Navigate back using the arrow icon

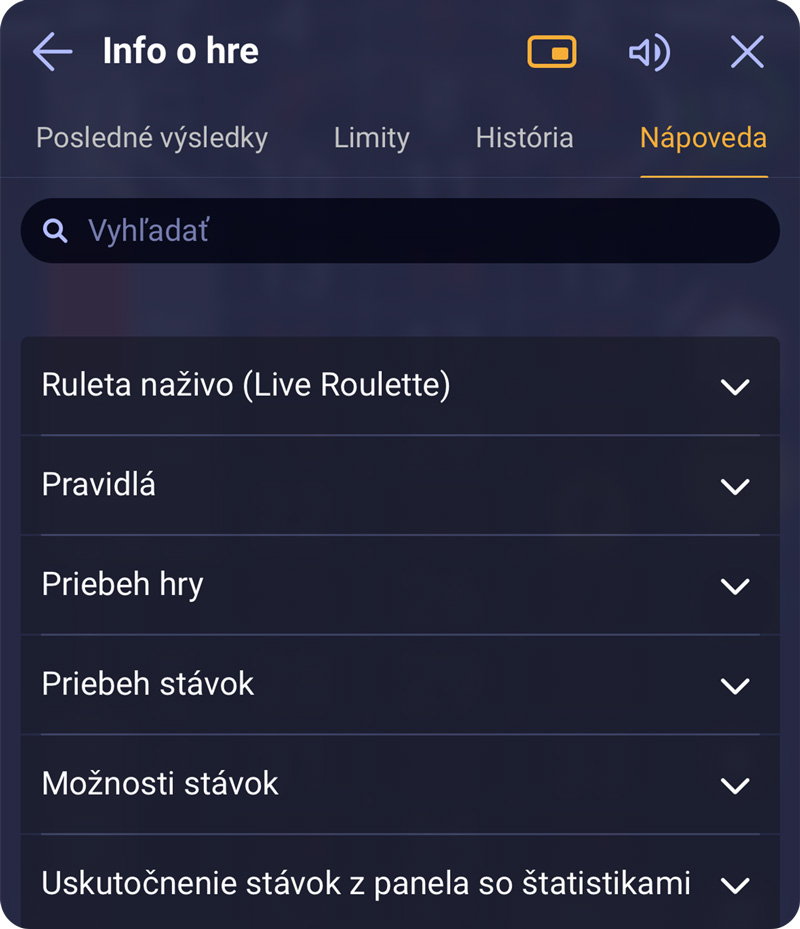point(52,52)
